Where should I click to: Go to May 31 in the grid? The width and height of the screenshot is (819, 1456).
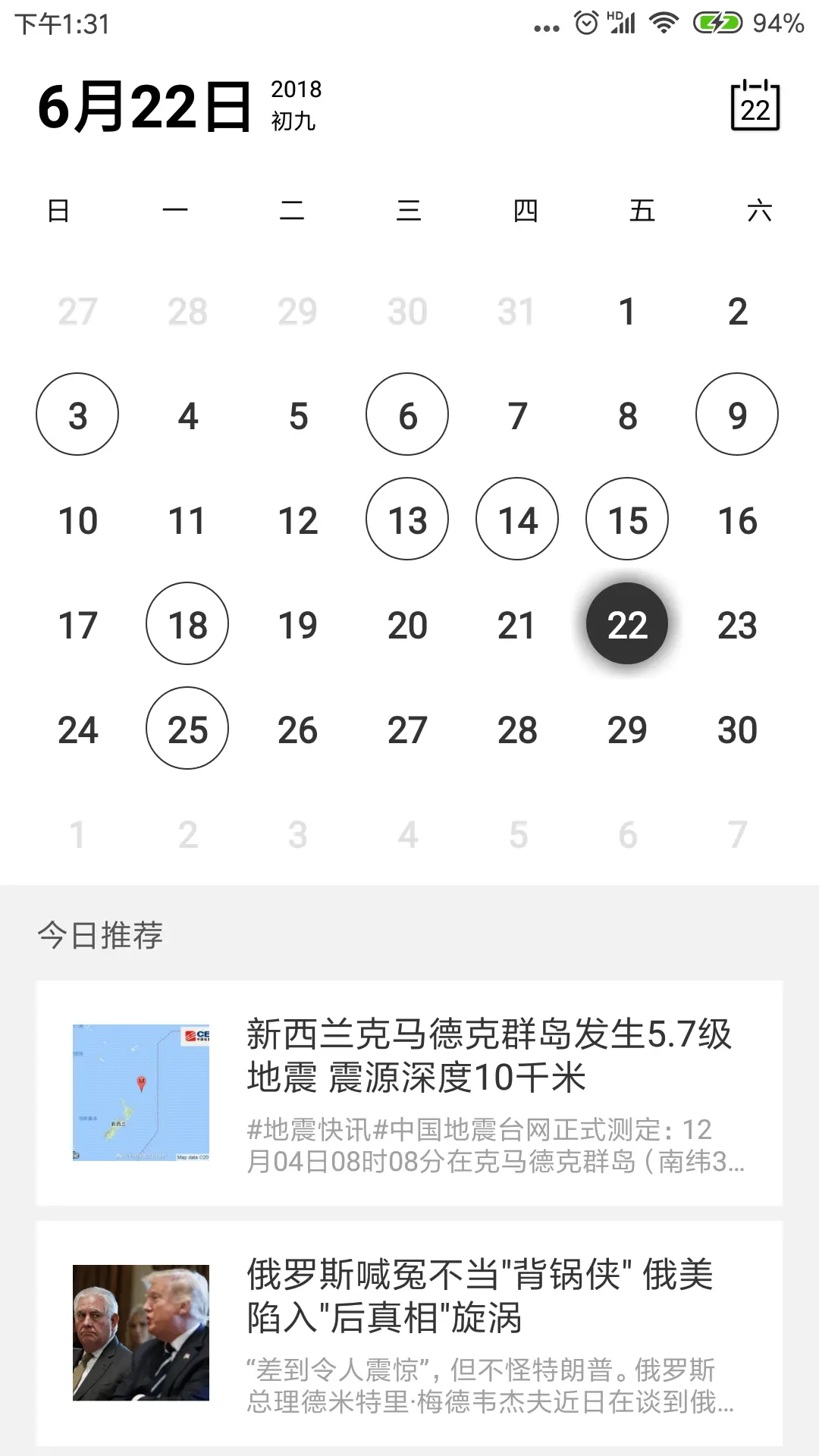(516, 311)
